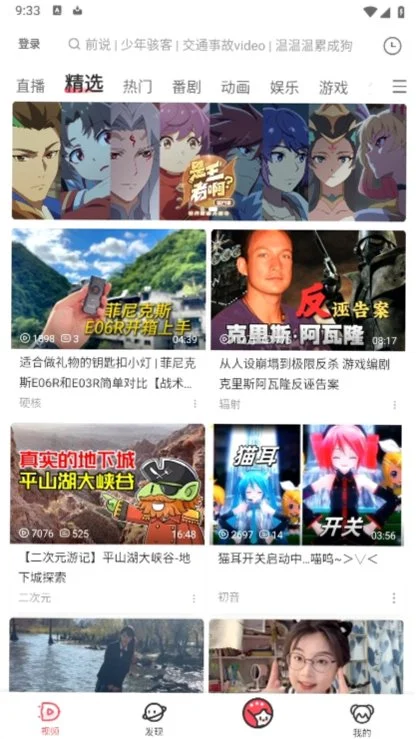The height and width of the screenshot is (739, 416).
Task: Open the 娱乐 category tab
Action: (x=285, y=87)
